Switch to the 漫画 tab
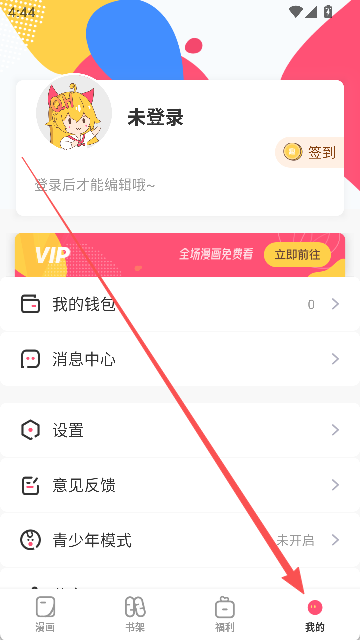Screen dimensions: 360x640 coord(45,614)
